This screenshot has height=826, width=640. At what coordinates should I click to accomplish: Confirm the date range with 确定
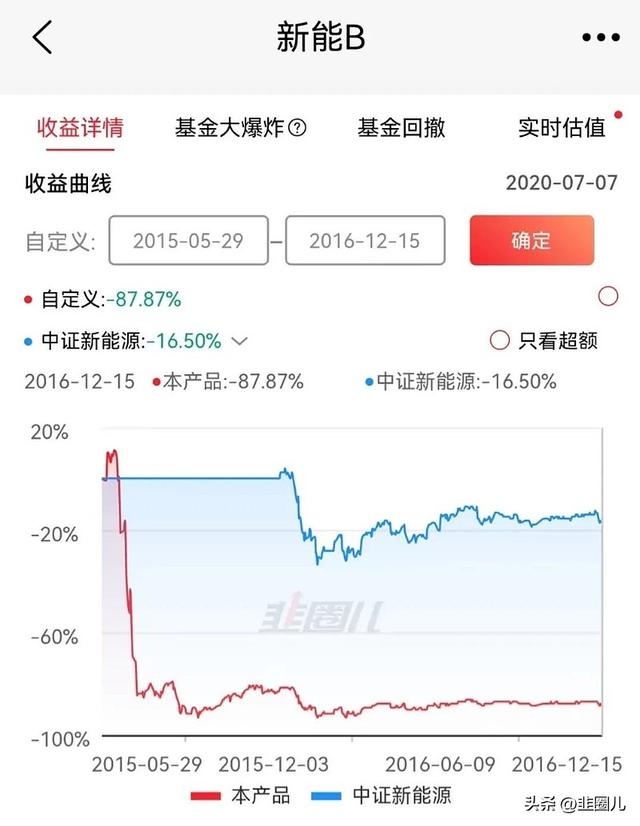[x=531, y=241]
